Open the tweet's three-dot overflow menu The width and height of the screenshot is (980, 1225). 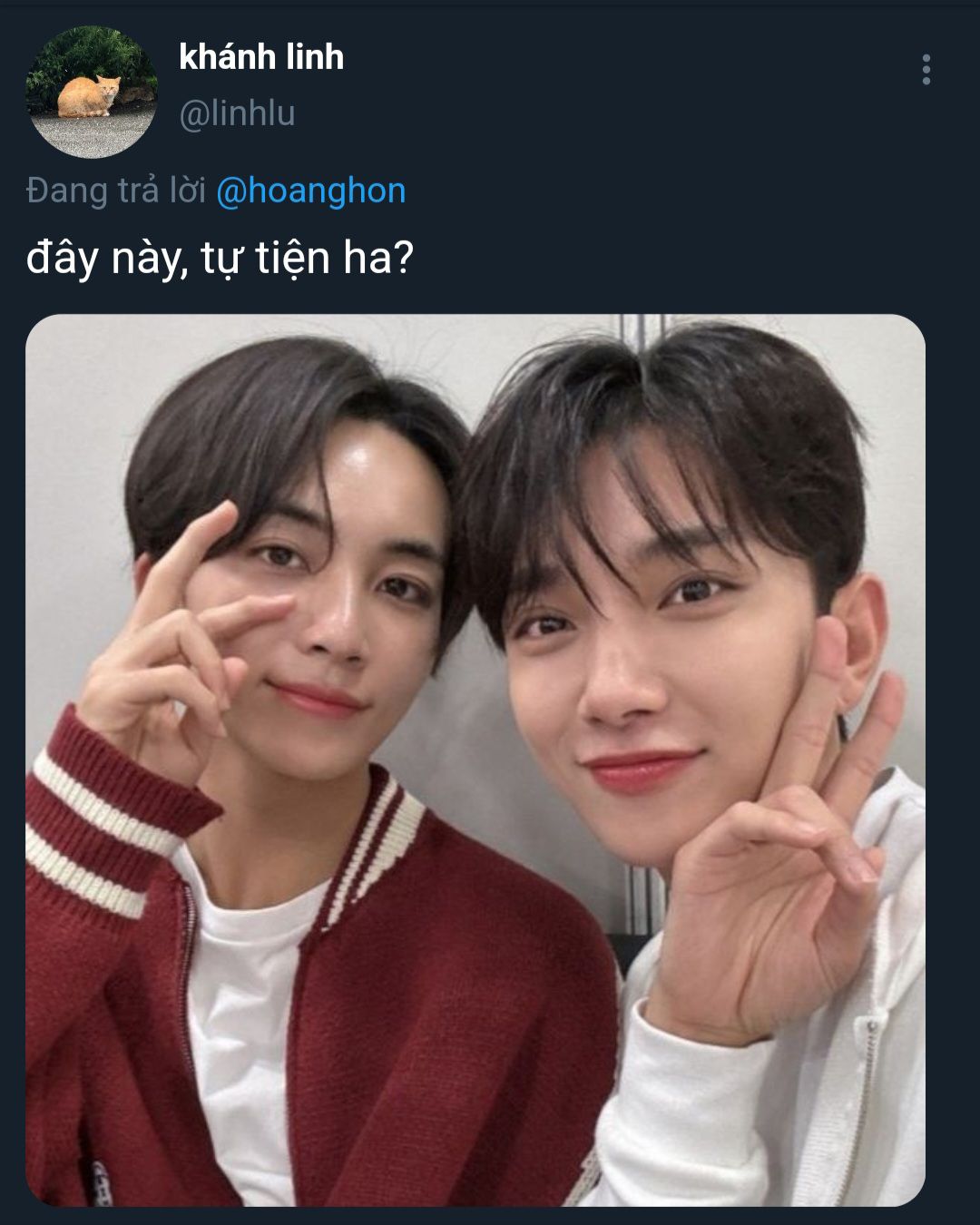[926, 70]
